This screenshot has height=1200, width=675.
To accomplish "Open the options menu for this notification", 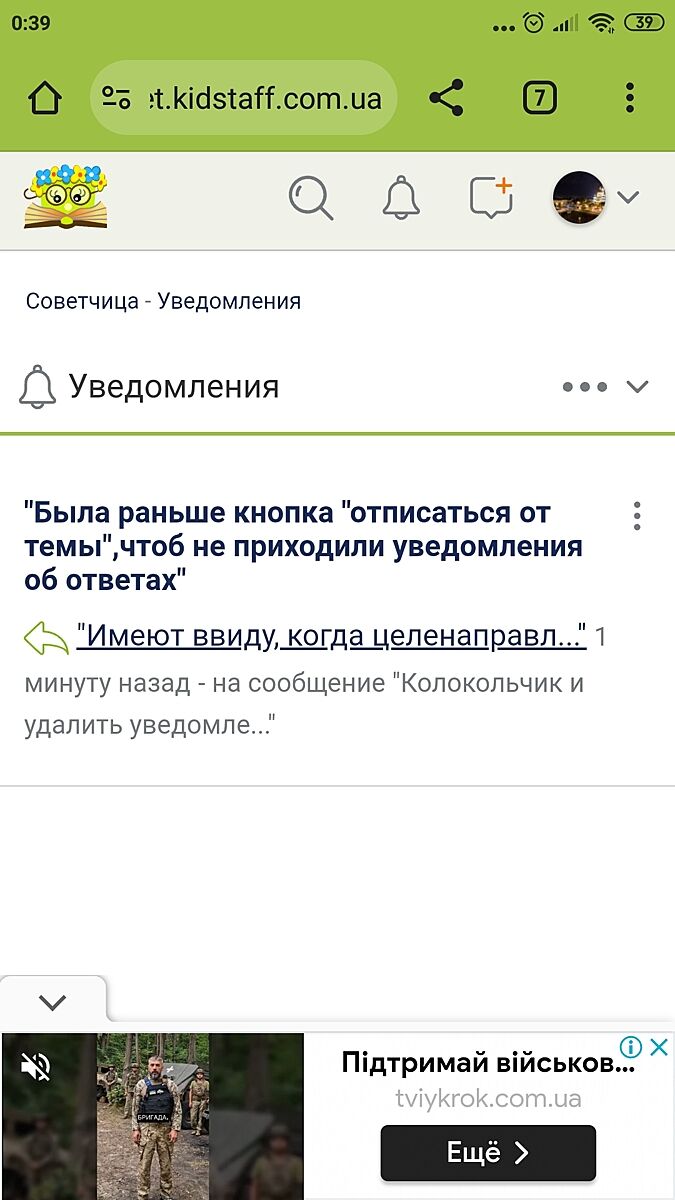I will pyautogui.click(x=637, y=516).
